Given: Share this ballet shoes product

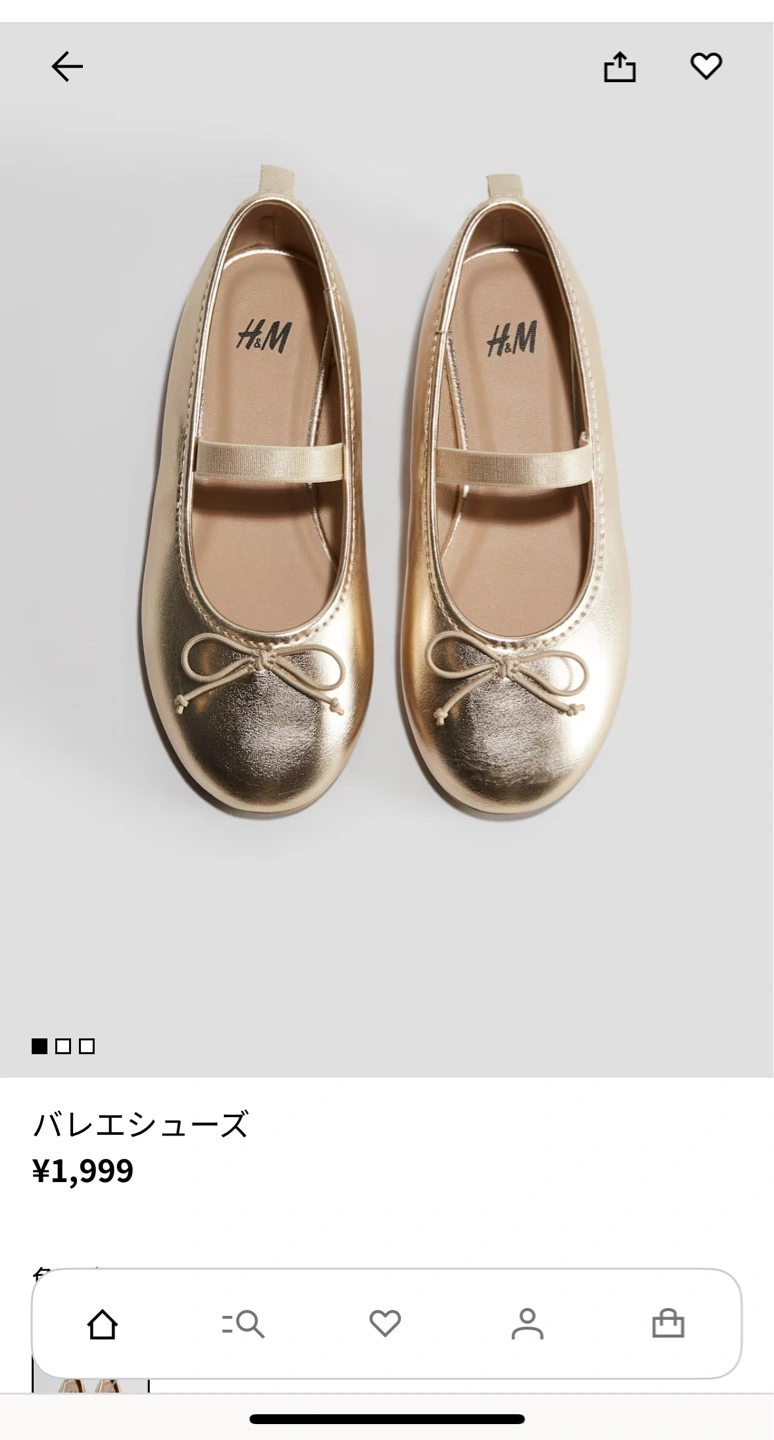Looking at the screenshot, I should coord(620,67).
